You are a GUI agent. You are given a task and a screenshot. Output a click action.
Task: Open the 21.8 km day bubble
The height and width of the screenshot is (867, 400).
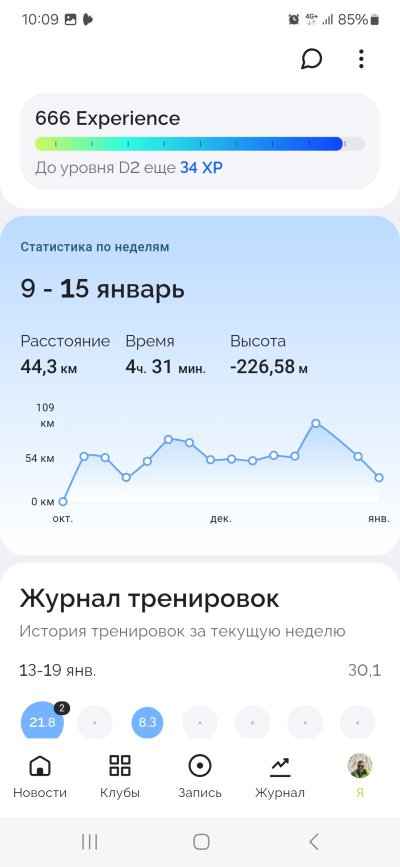pyautogui.click(x=43, y=722)
